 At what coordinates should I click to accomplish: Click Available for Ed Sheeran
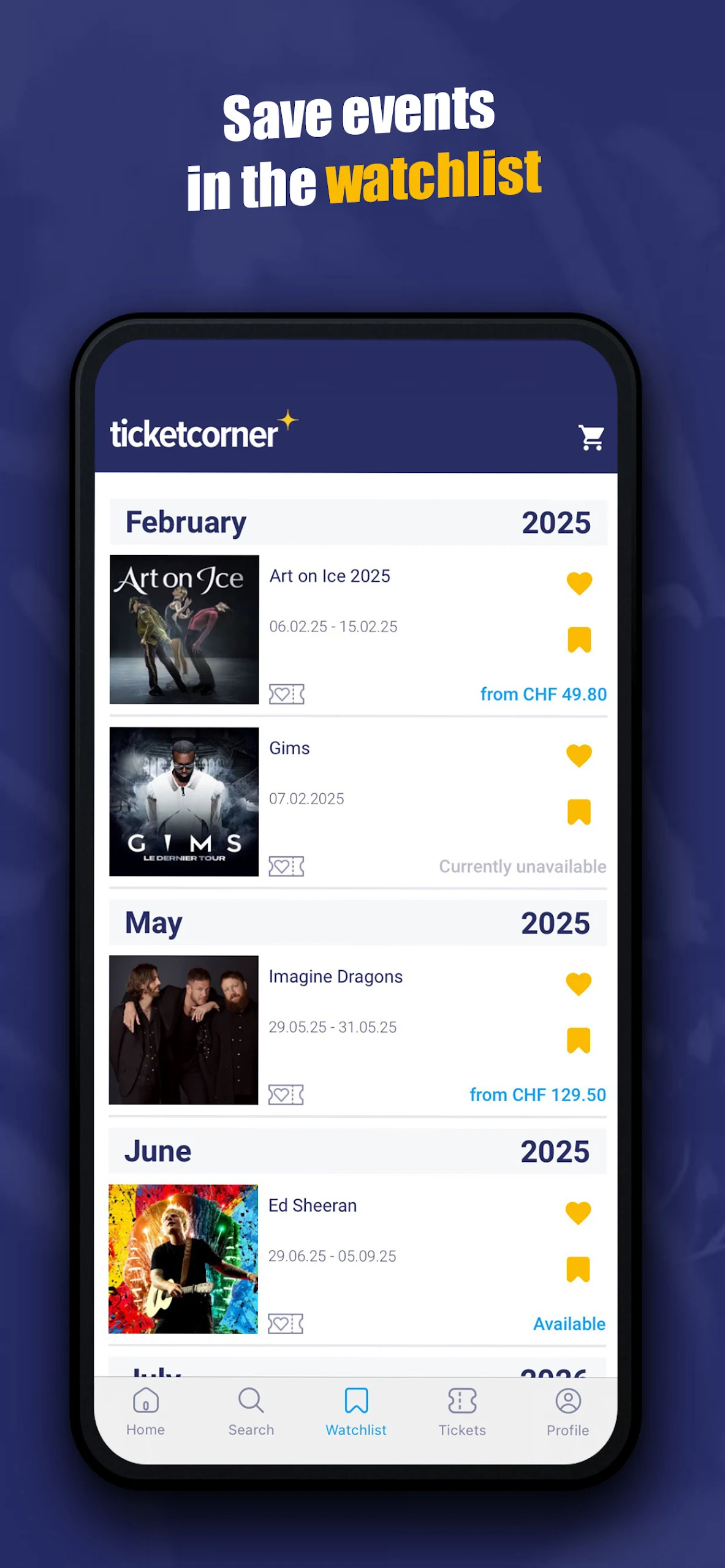569,1323
